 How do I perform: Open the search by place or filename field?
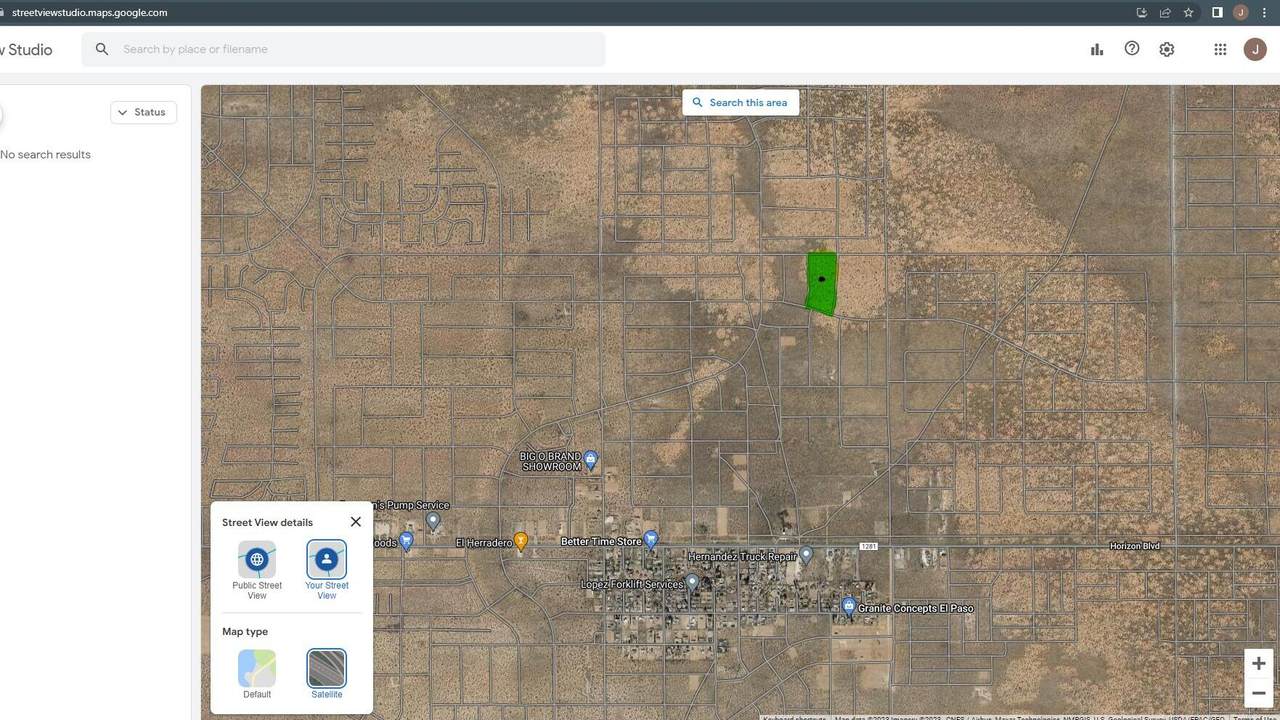(343, 49)
